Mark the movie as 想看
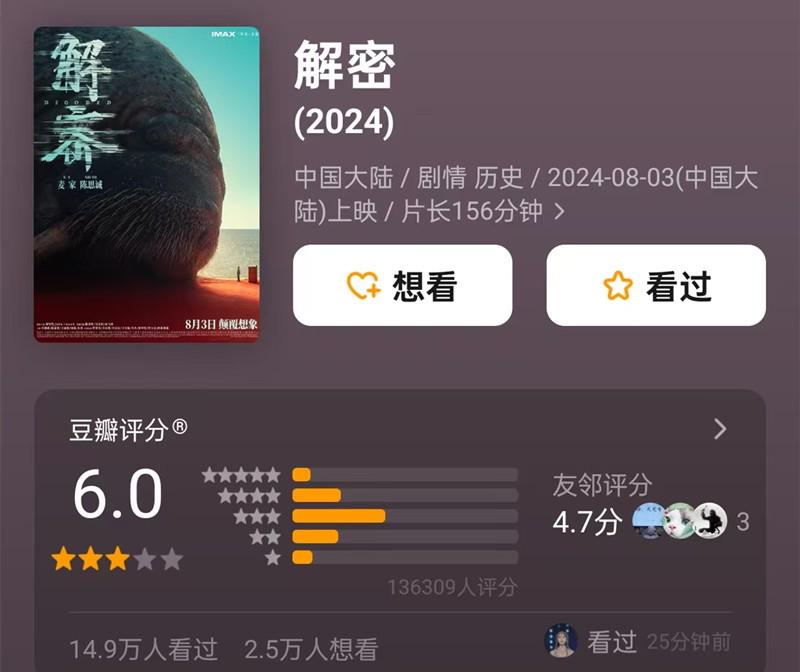 click(x=402, y=286)
